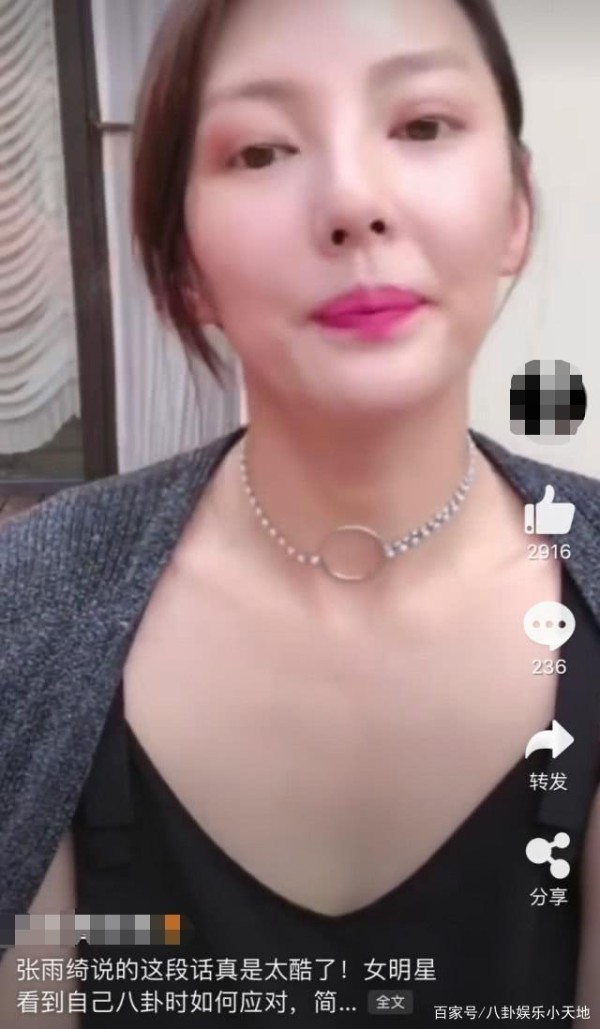The width and height of the screenshot is (600, 1029).
Task: Open the uploader's blurred avatar
Action: [x=547, y=398]
